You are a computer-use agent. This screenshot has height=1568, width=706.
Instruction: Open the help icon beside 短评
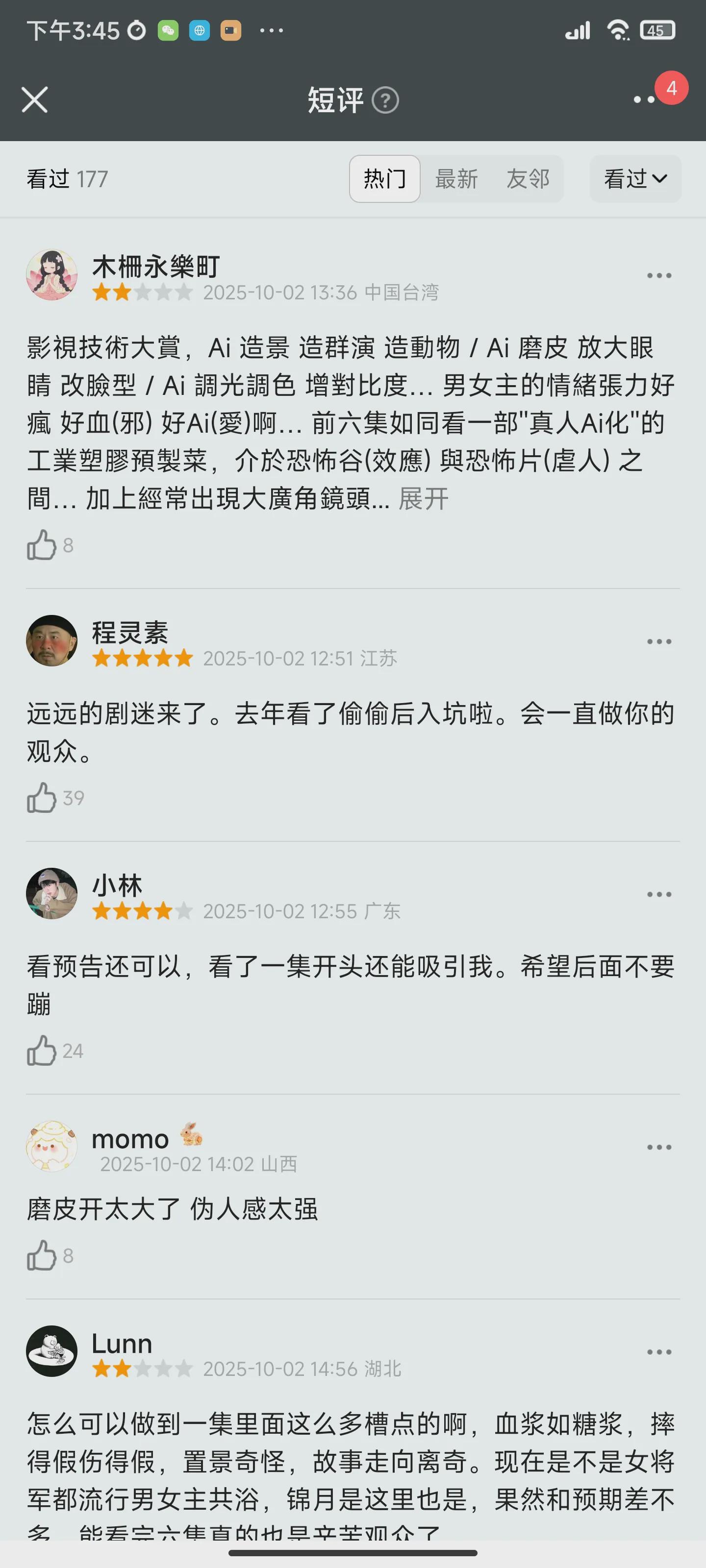(385, 100)
